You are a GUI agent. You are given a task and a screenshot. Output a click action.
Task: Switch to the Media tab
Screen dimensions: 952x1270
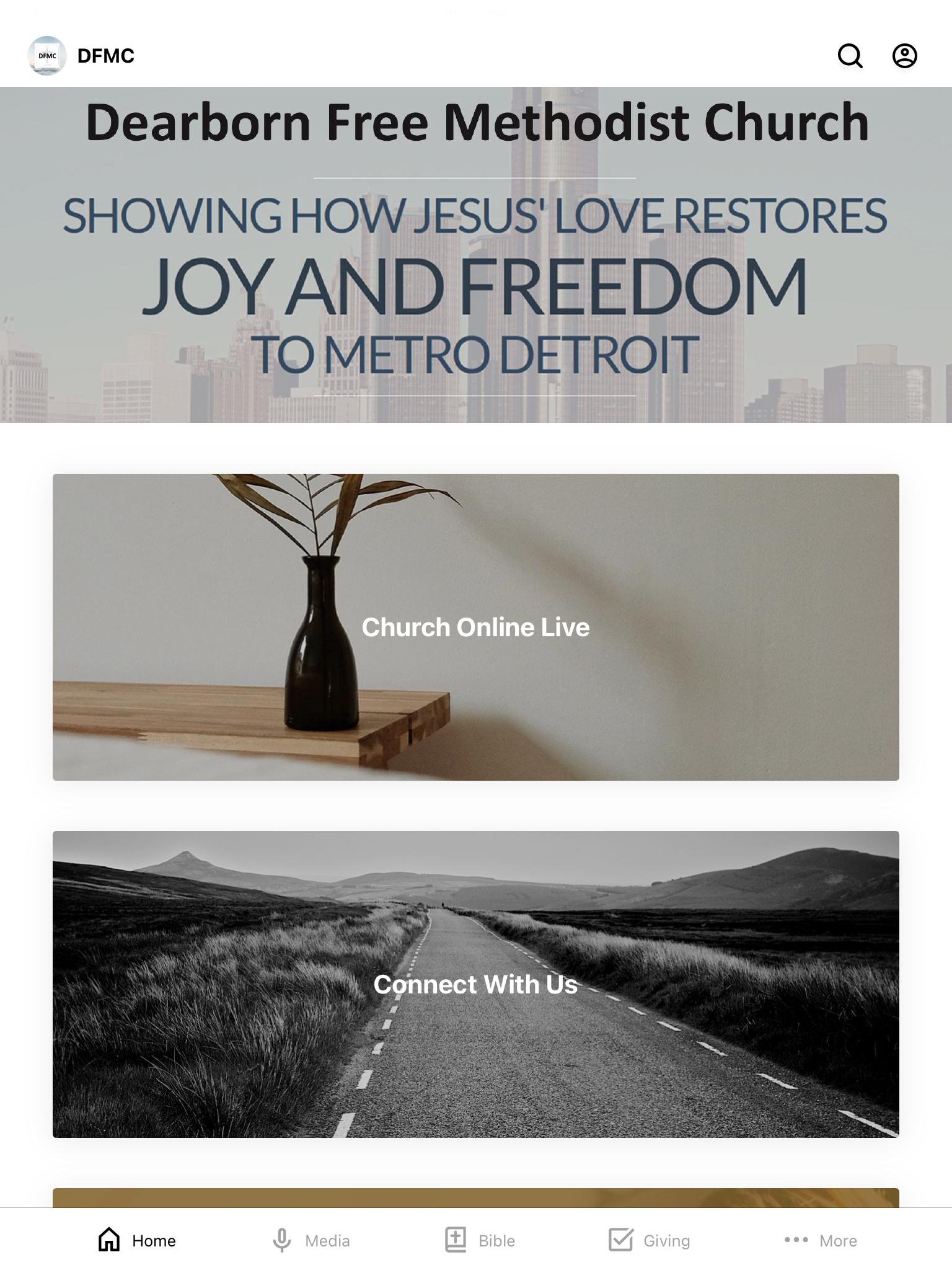point(311,1240)
